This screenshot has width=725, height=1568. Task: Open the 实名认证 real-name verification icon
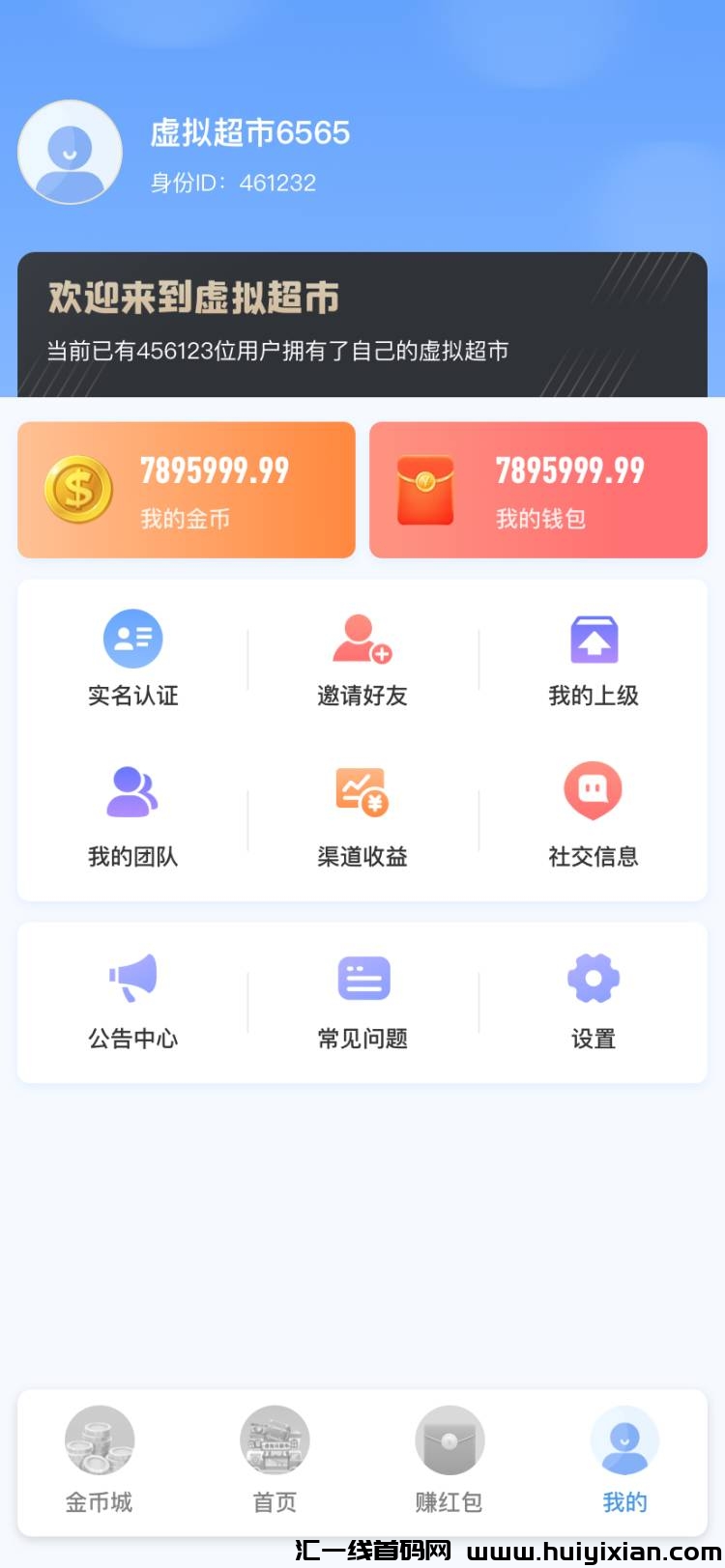tap(131, 638)
